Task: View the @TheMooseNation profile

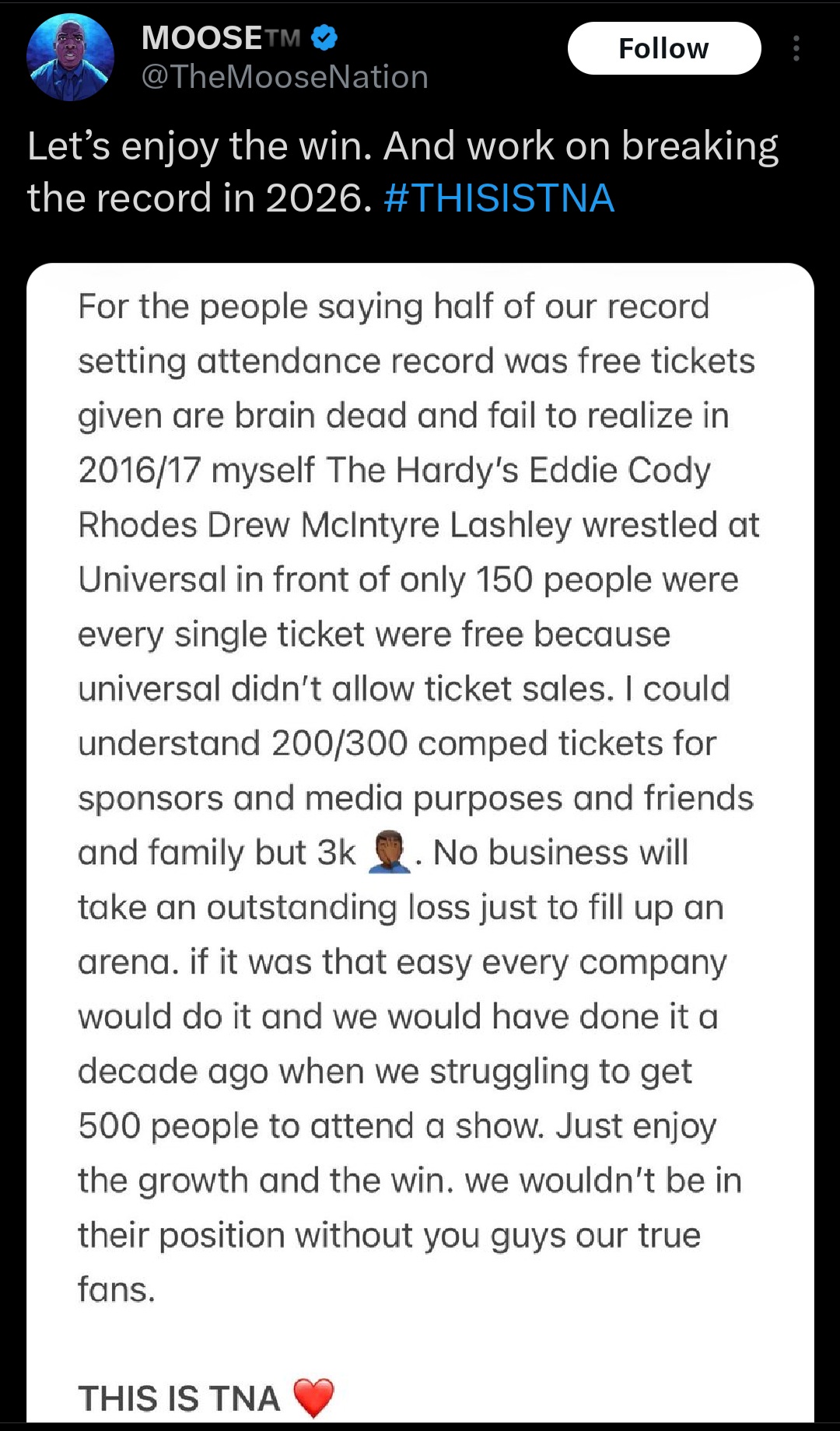Action: [x=285, y=77]
